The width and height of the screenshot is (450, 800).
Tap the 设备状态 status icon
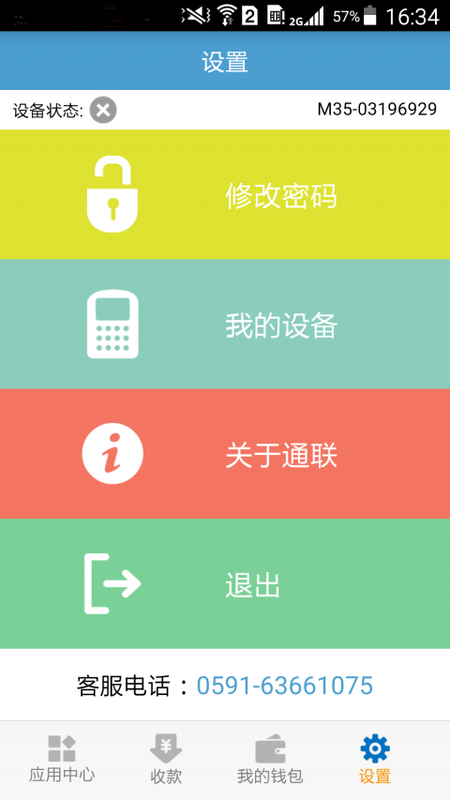coord(103,110)
